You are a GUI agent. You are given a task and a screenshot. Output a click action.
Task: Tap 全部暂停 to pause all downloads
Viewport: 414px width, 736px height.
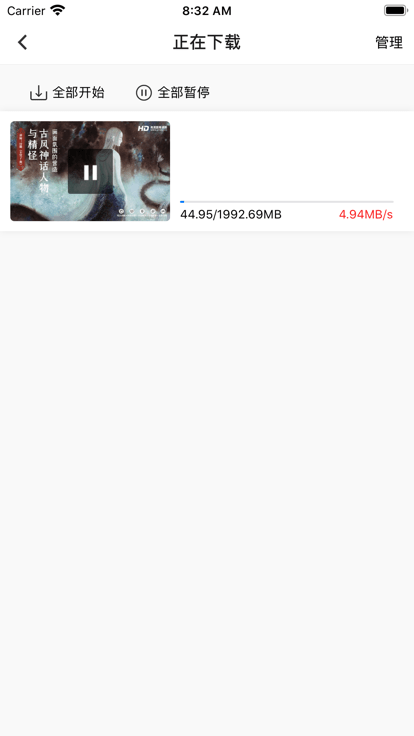point(173,92)
